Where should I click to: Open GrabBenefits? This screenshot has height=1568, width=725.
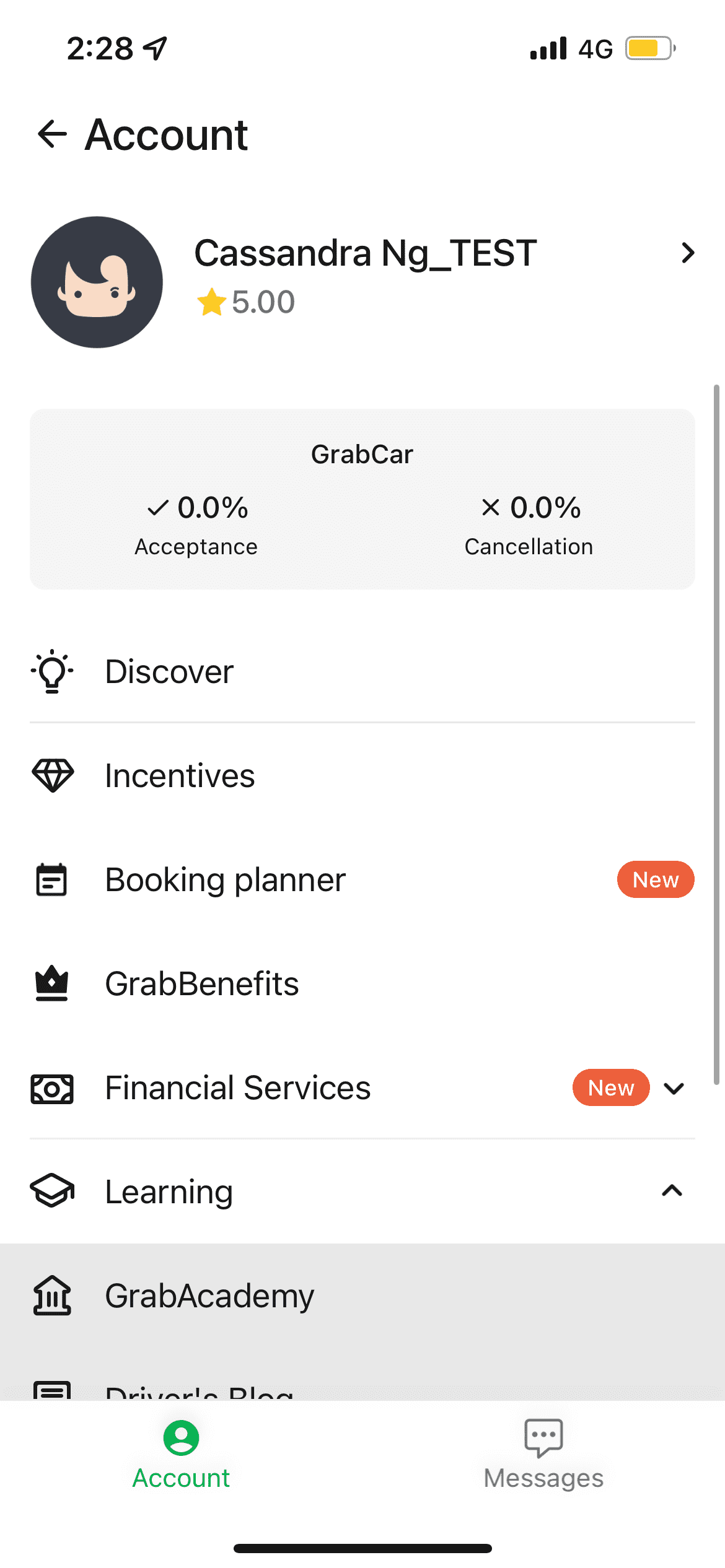click(x=362, y=983)
